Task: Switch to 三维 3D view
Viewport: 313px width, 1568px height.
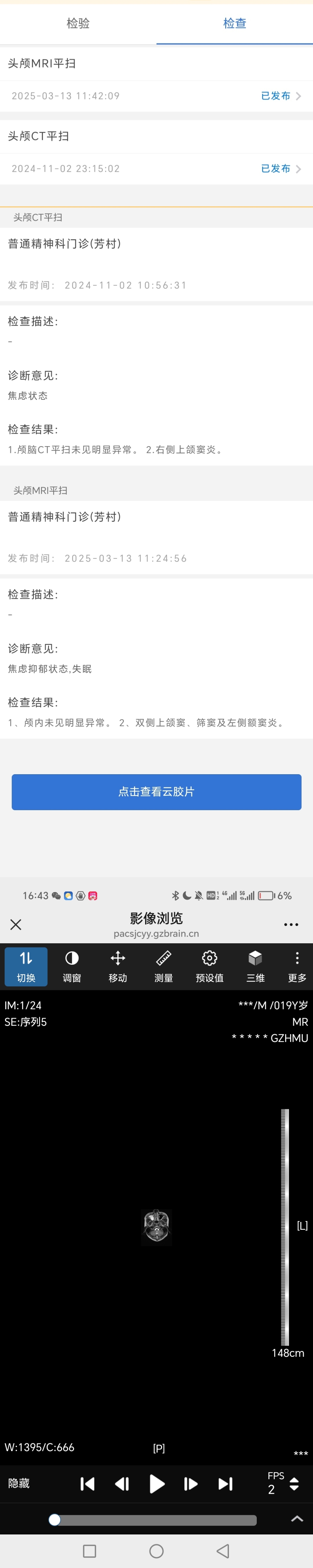Action: pyautogui.click(x=255, y=965)
